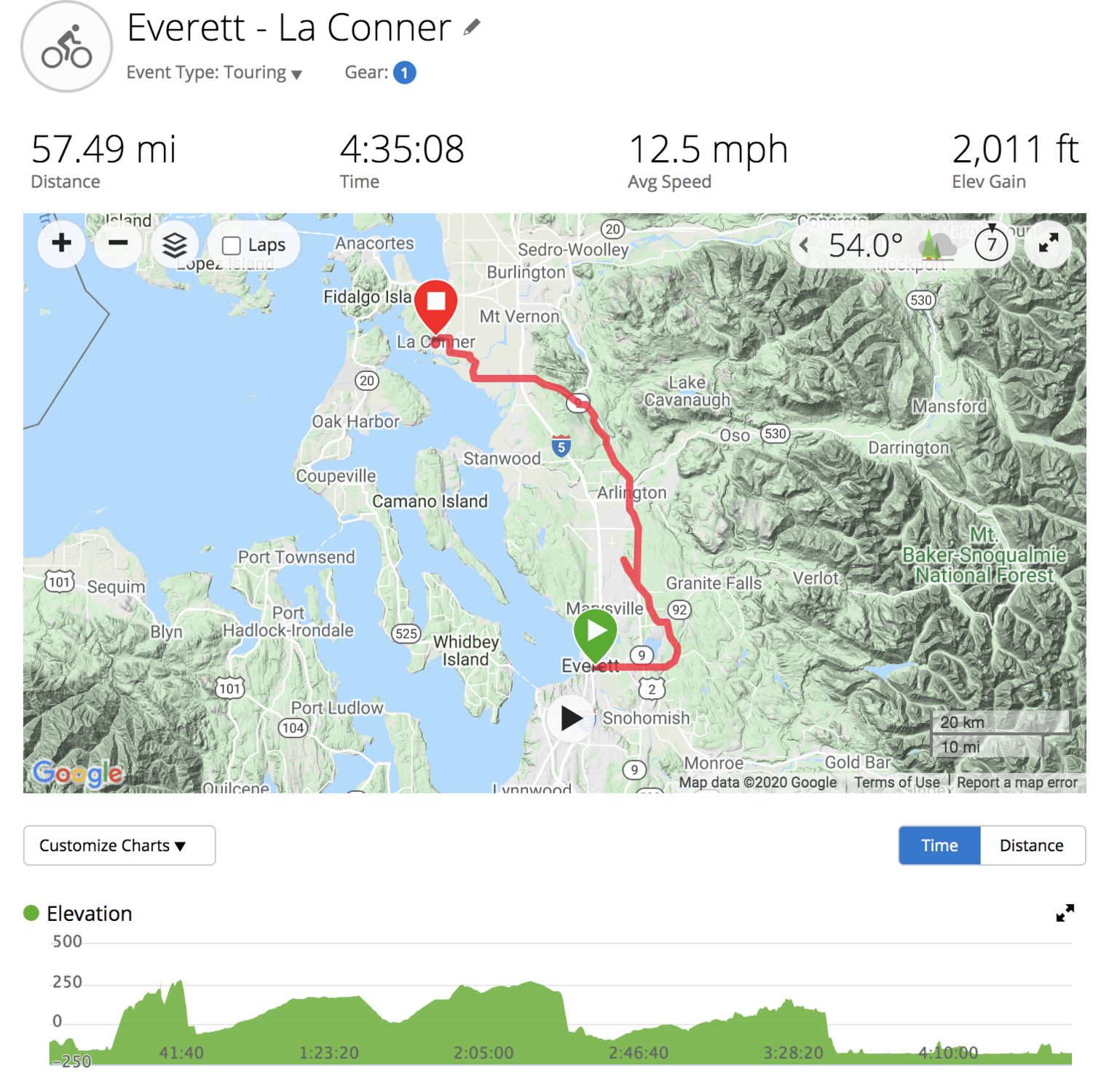Expand the Elevation chart to full screen
Image resolution: width=1101 pixels, height=1092 pixels.
[x=1065, y=913]
